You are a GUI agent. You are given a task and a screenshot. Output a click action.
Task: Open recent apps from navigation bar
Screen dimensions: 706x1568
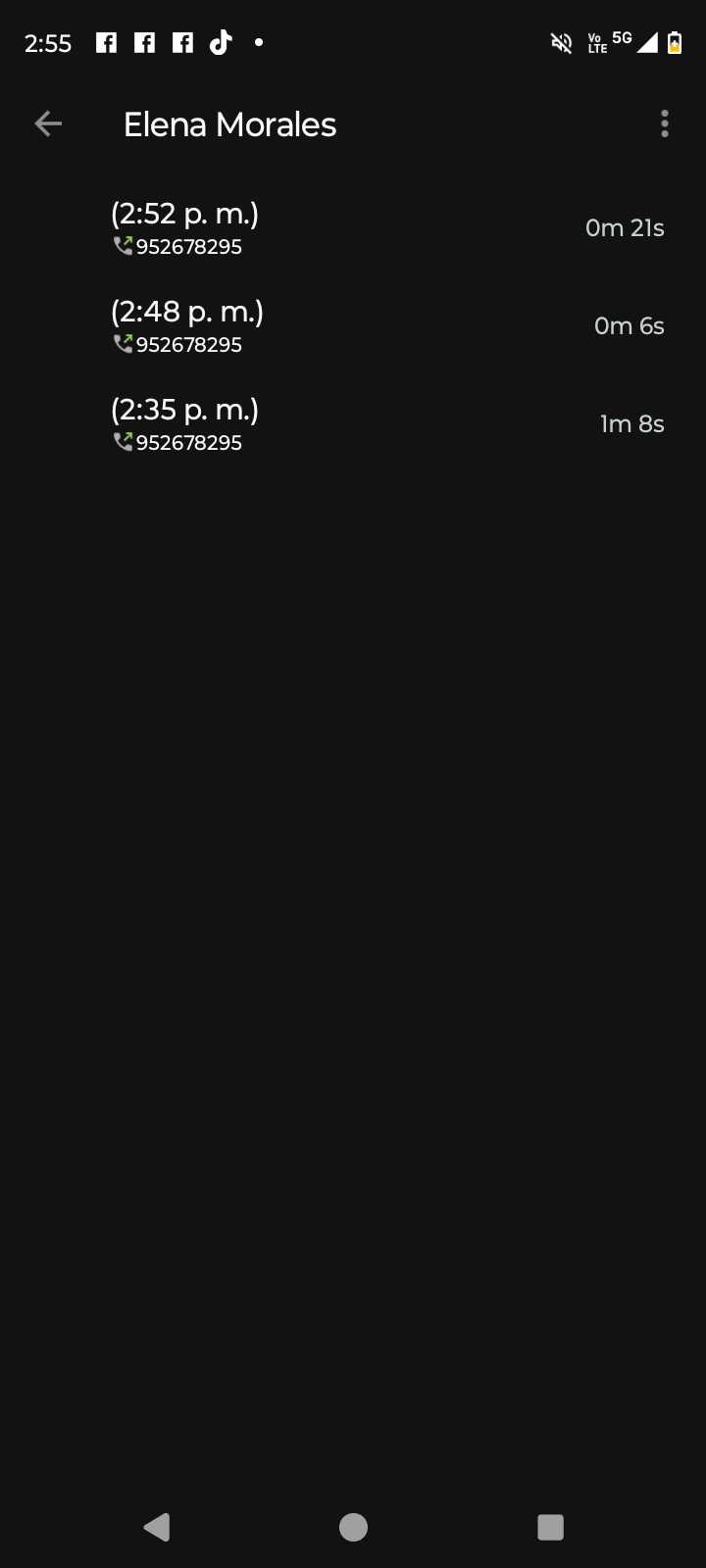coord(550,1527)
